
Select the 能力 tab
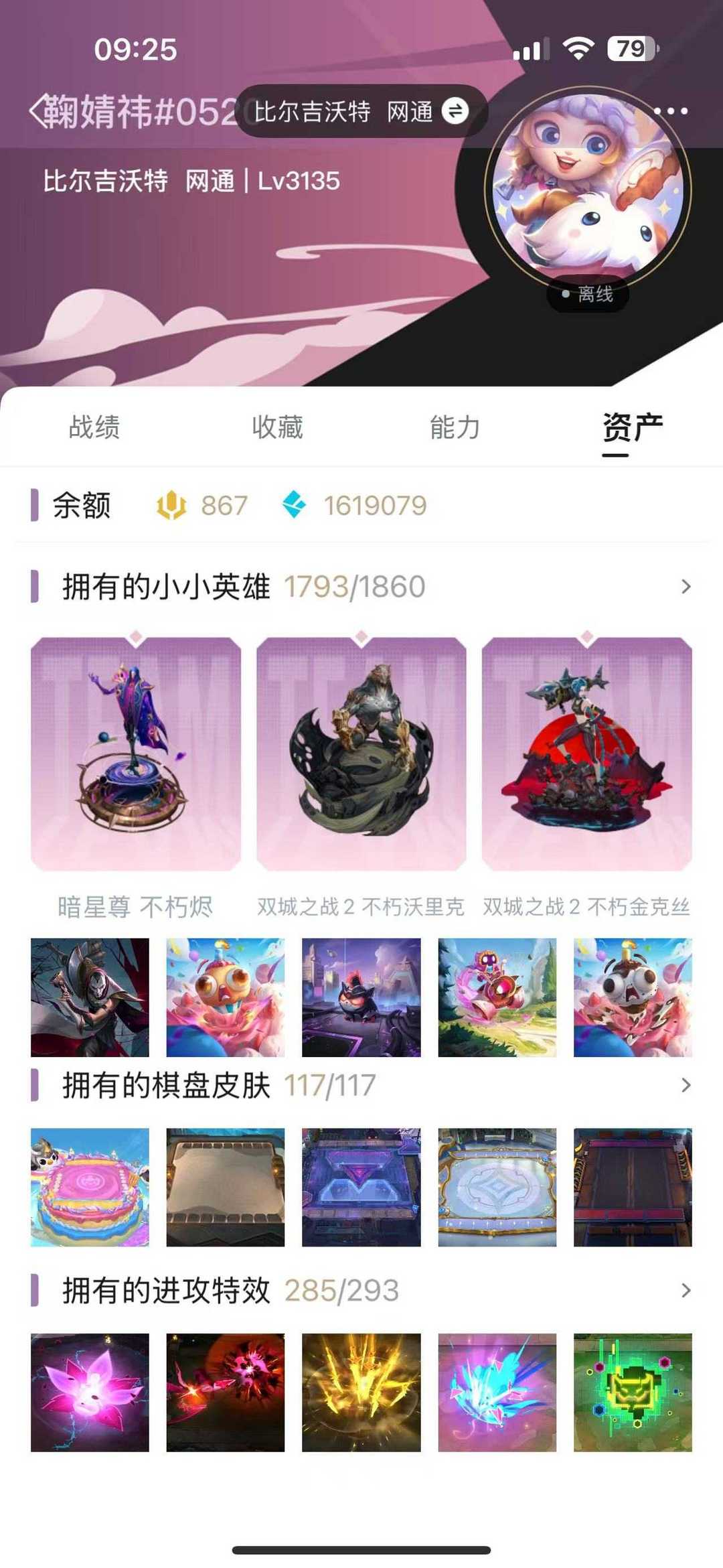click(455, 427)
